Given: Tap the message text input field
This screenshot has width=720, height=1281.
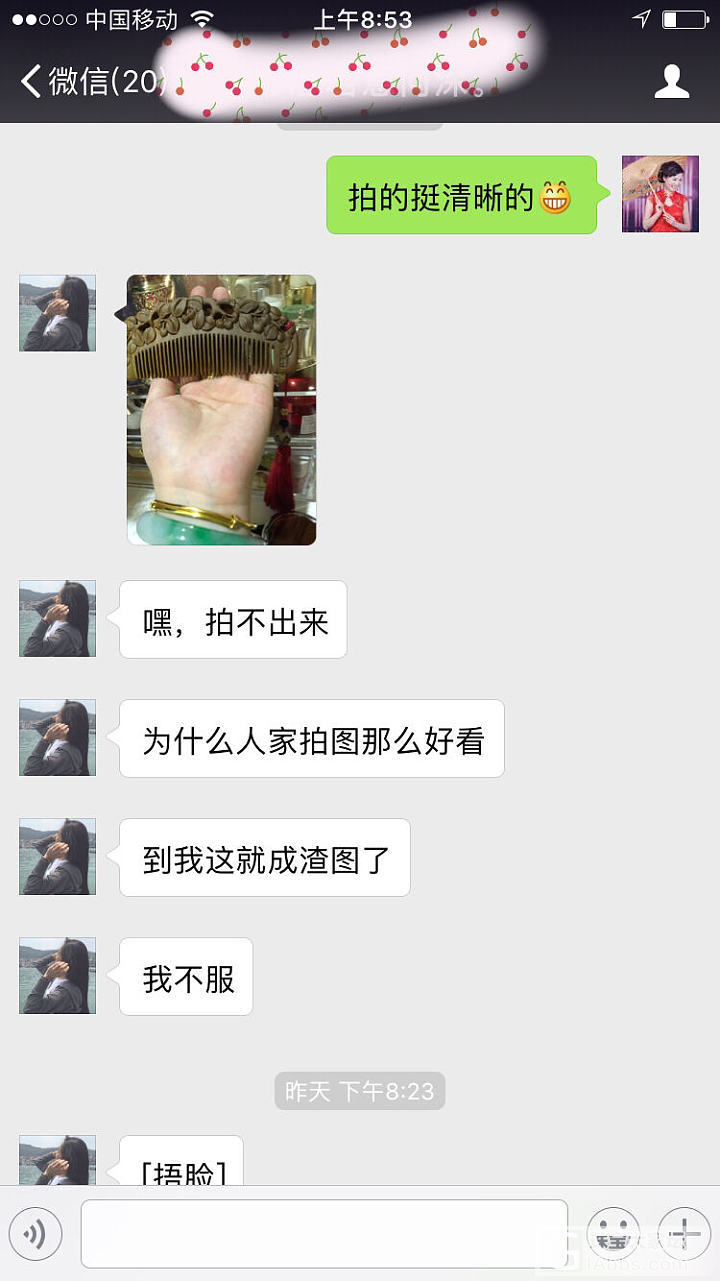Looking at the screenshot, I should (324, 1234).
